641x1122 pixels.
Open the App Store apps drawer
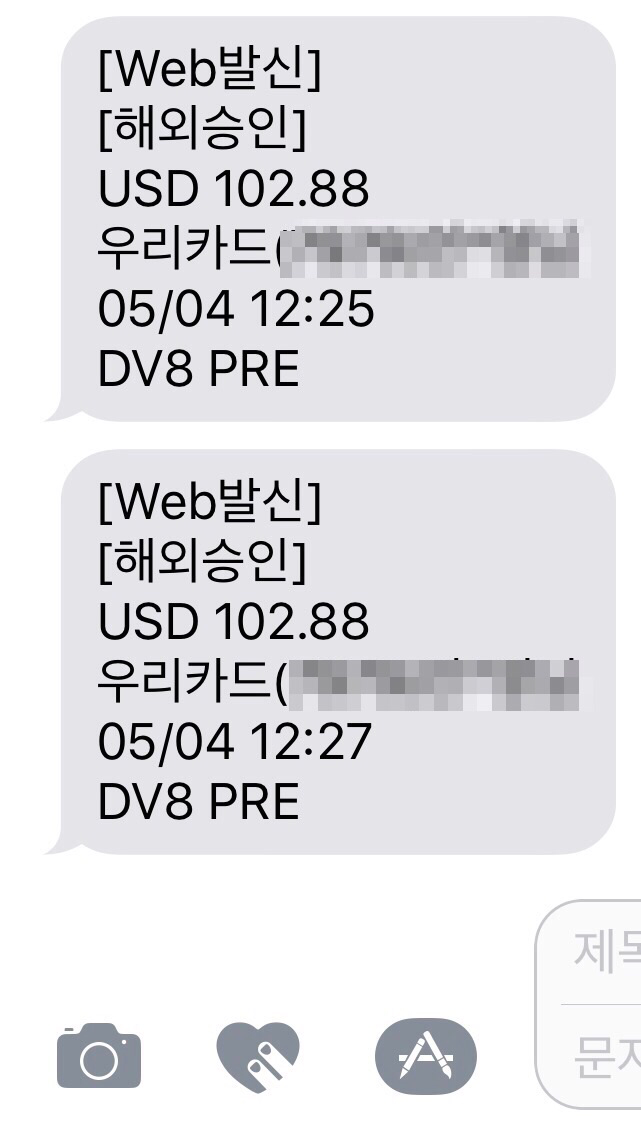coord(426,1057)
